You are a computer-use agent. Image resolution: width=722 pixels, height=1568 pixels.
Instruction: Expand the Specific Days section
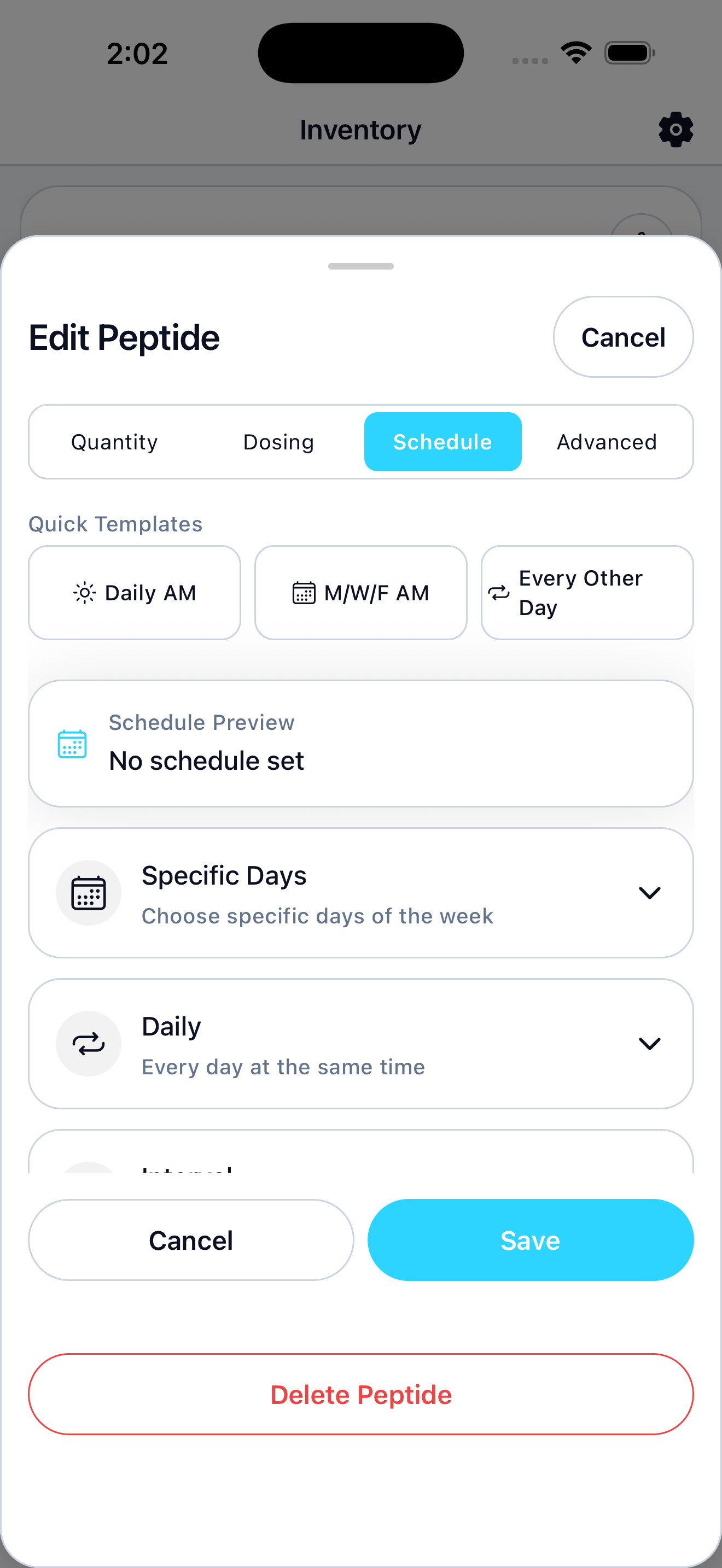click(650, 892)
